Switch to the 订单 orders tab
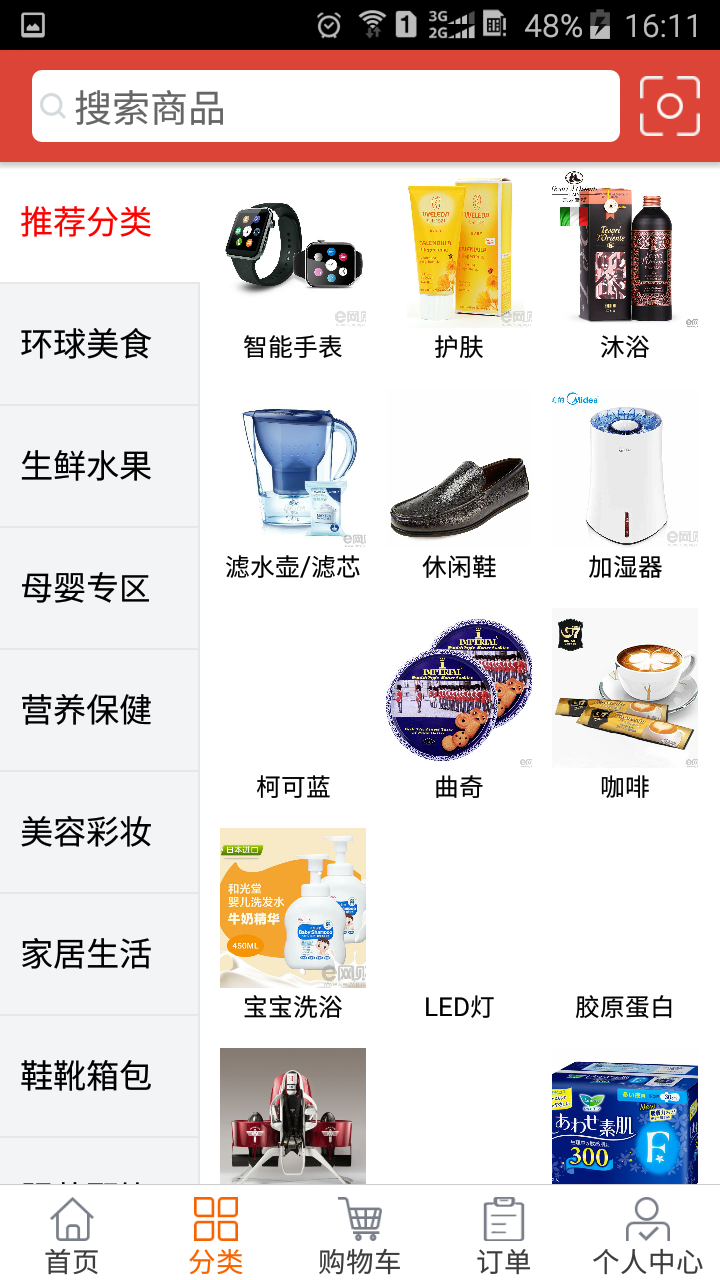Viewport: 720px width, 1280px height. pyautogui.click(x=504, y=1234)
